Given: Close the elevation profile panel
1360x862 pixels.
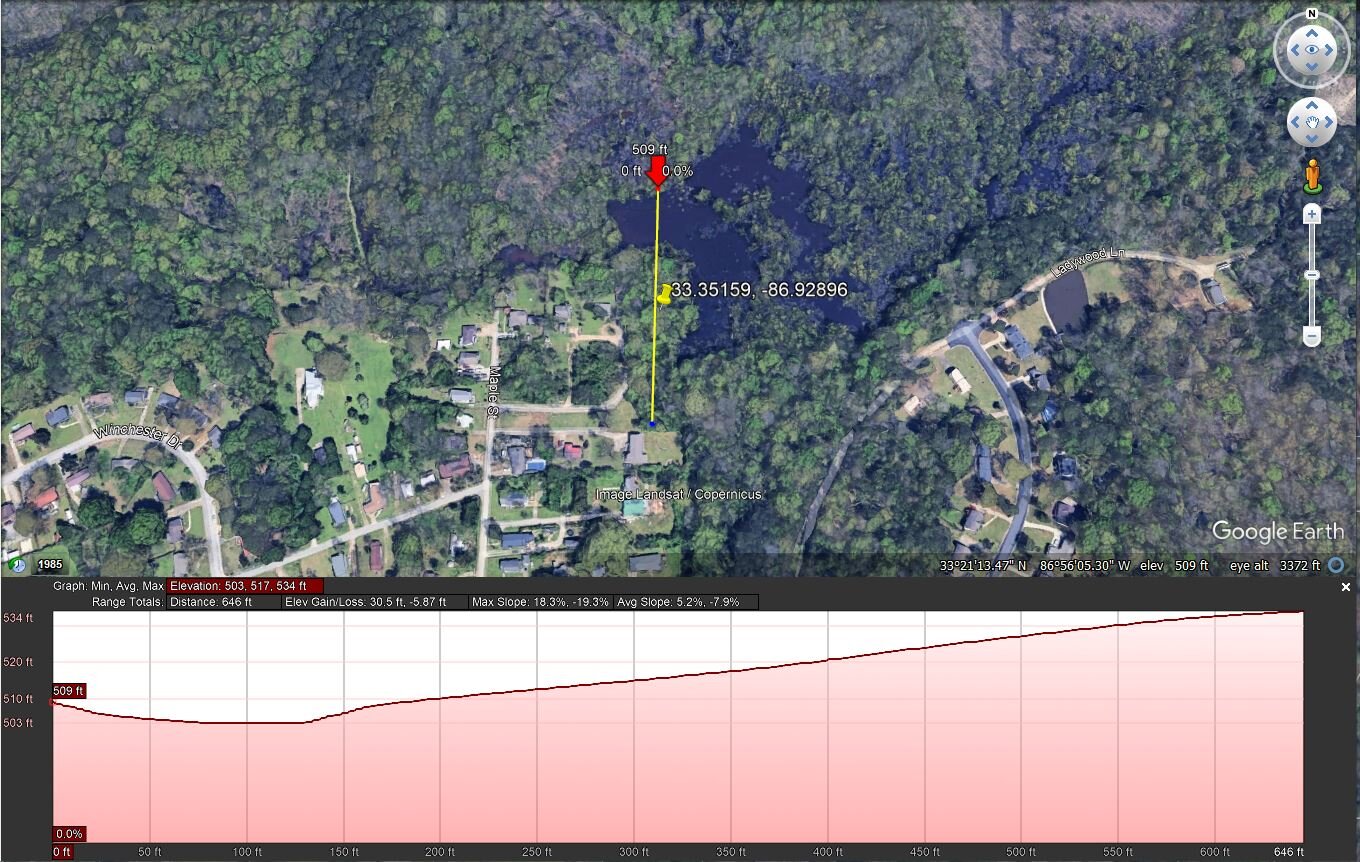Looking at the screenshot, I should coord(1346,588).
